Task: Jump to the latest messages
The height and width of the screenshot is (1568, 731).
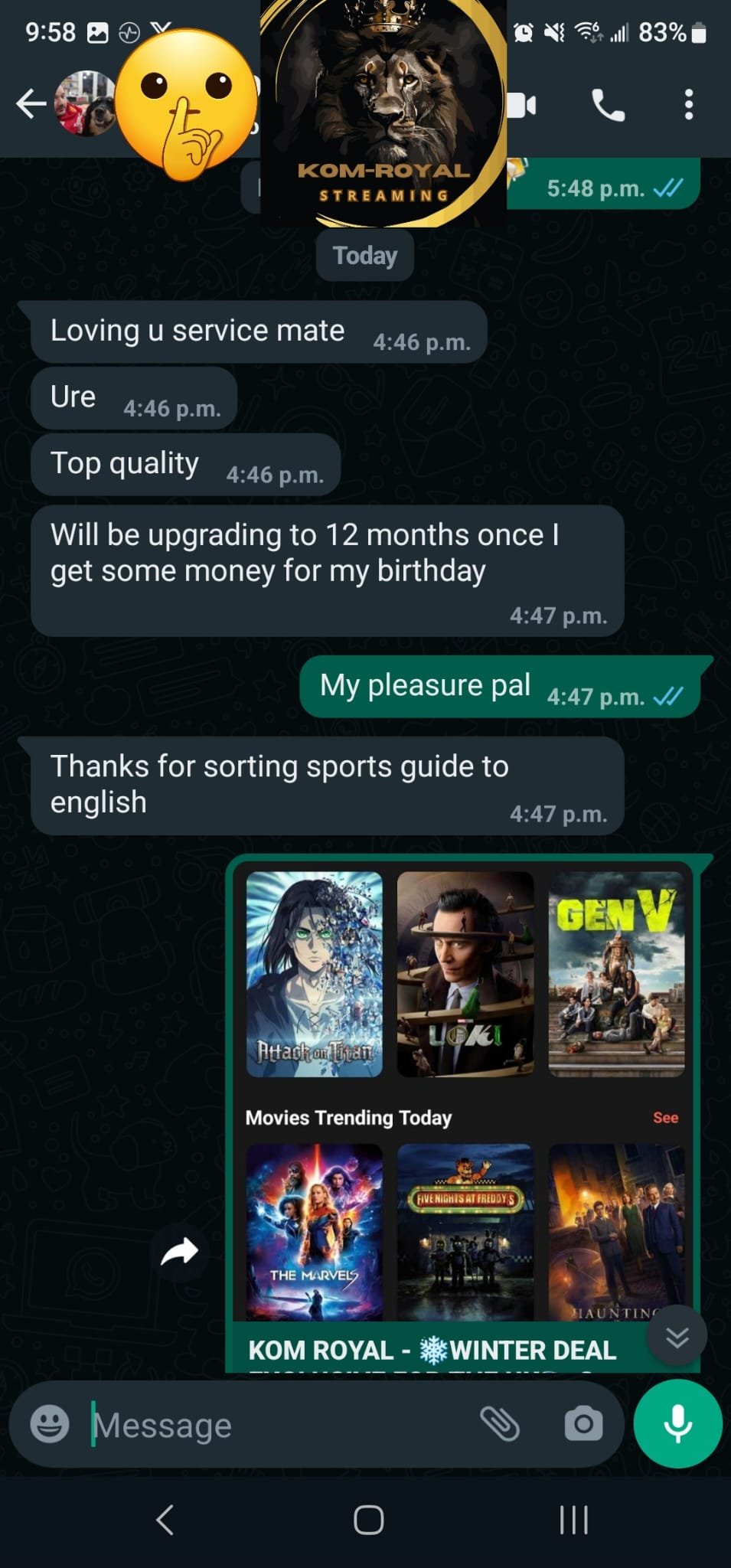Action: [677, 1337]
